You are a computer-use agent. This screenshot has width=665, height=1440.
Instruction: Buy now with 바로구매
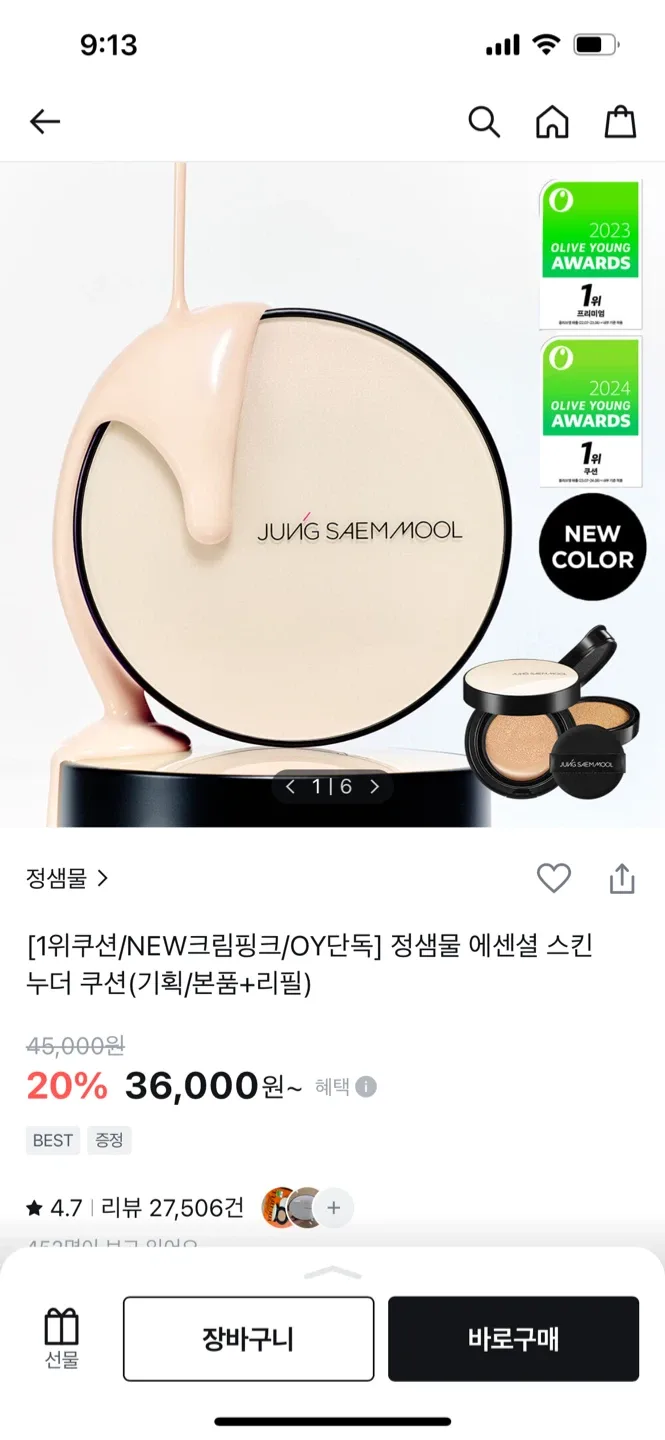513,1339
